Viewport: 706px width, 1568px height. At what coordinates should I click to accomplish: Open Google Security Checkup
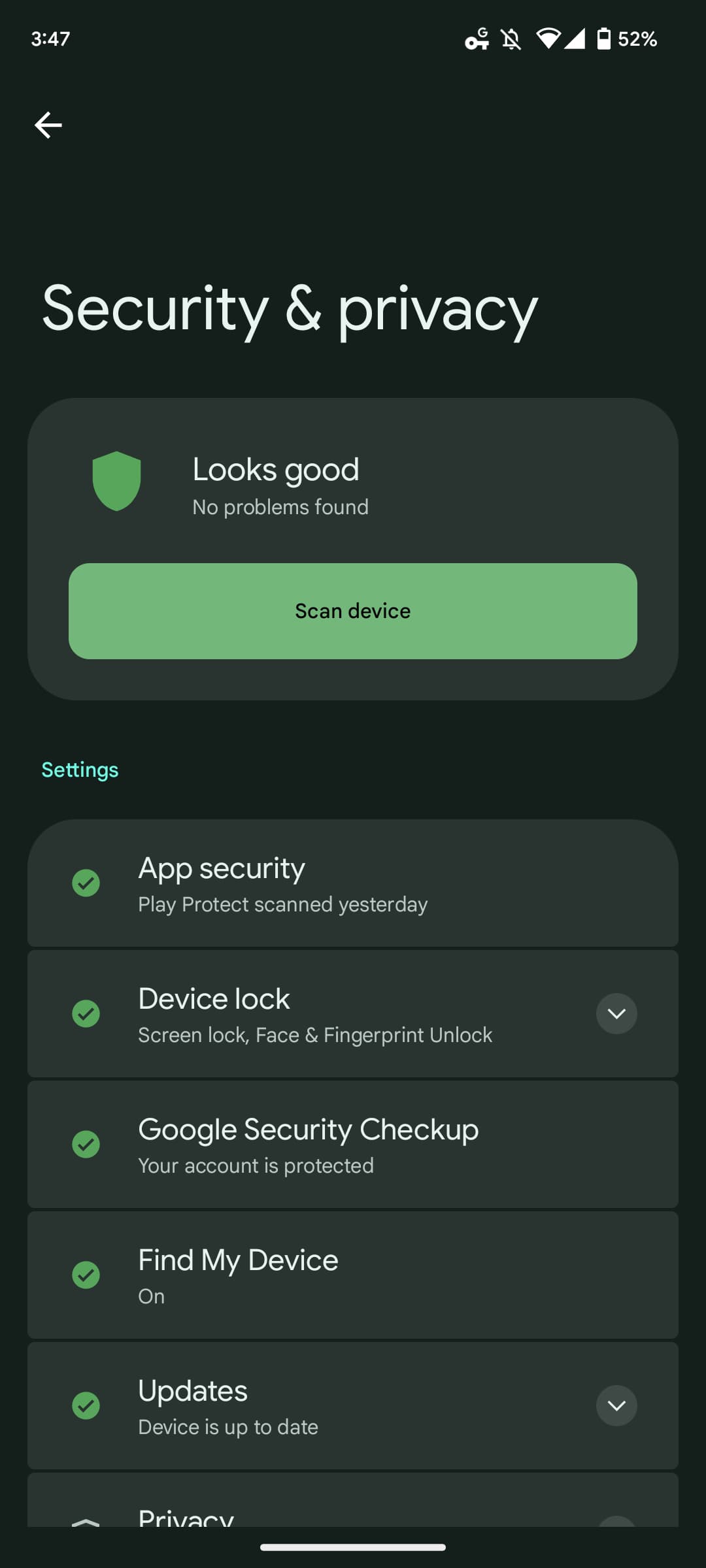click(352, 1145)
